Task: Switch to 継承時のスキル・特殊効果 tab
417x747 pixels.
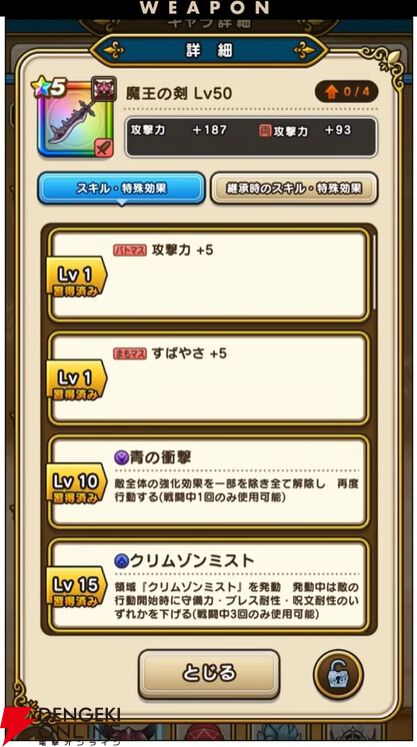Action: coord(294,188)
